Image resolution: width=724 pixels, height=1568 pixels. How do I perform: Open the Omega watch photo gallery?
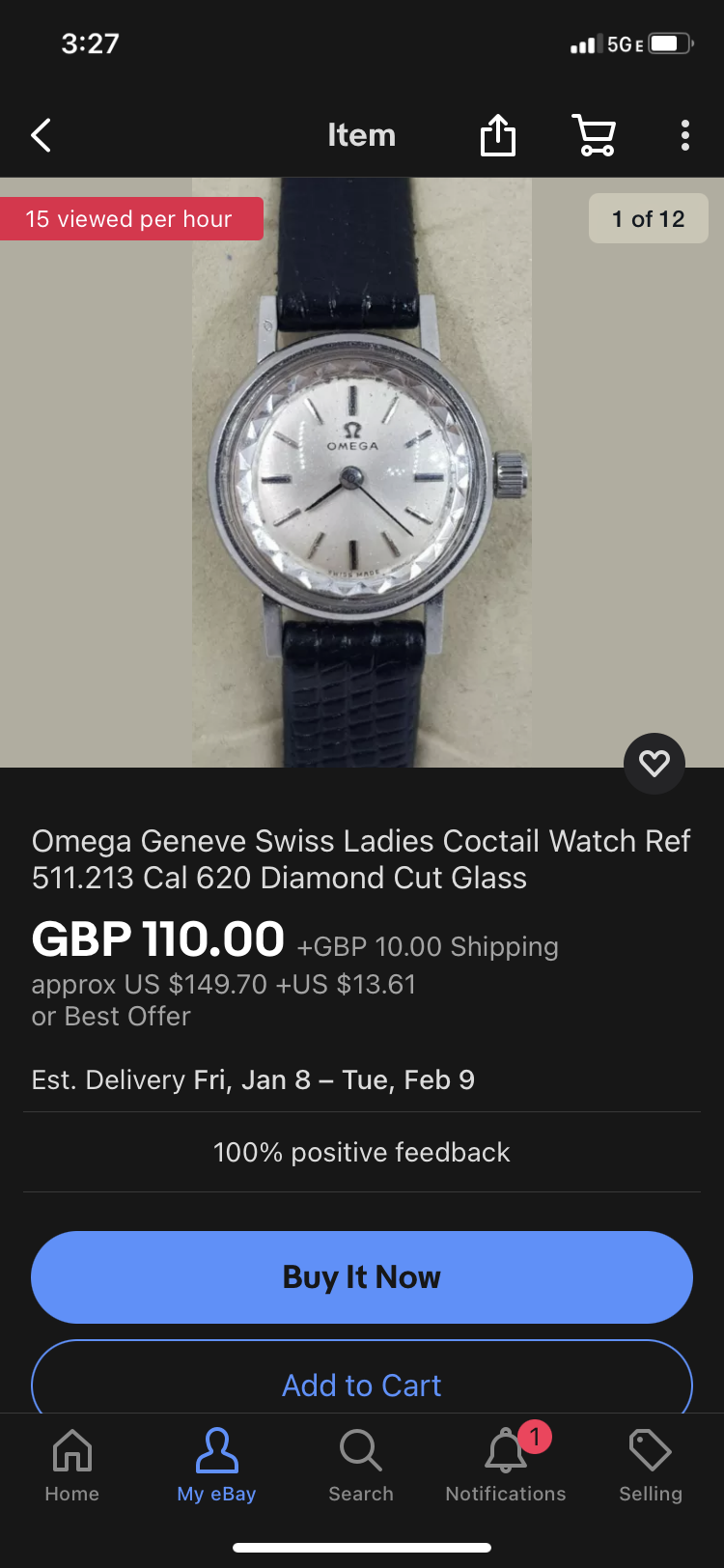[362, 472]
